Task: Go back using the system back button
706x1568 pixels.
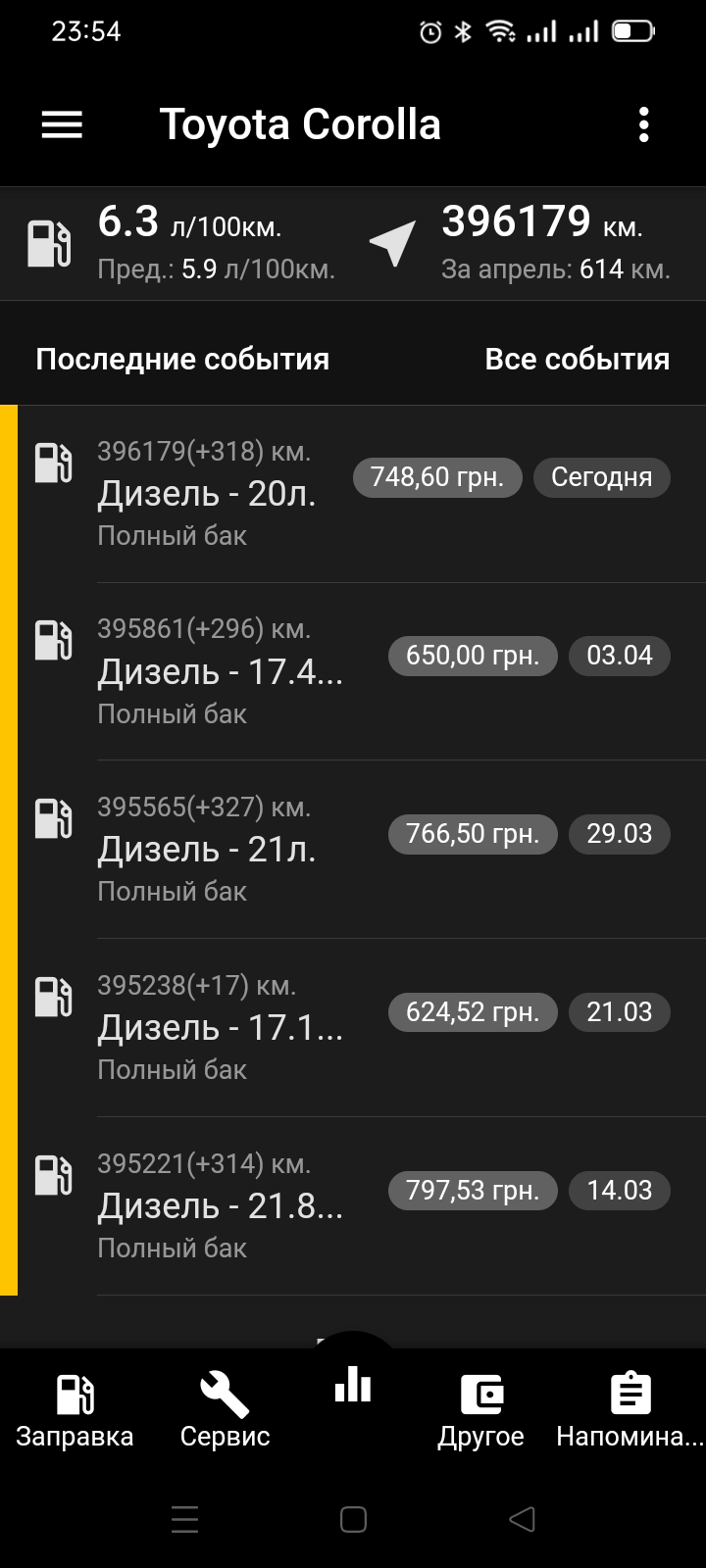Action: 523,1520
